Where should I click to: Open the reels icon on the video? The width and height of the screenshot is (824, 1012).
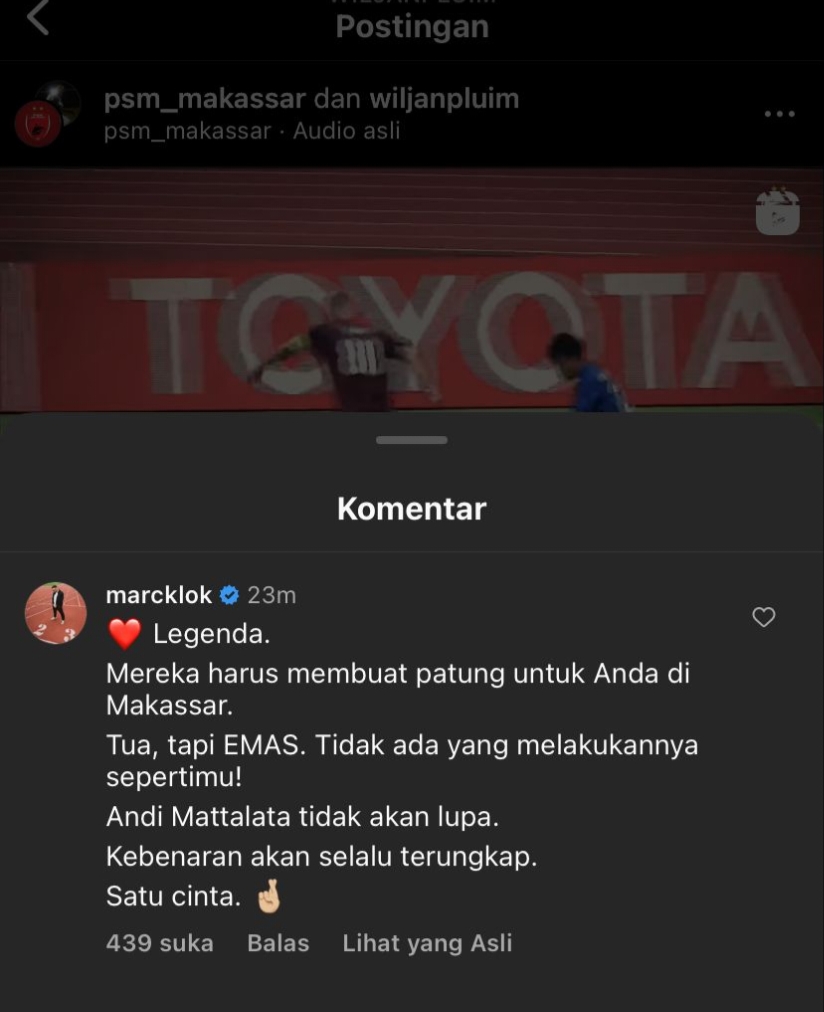(777, 212)
